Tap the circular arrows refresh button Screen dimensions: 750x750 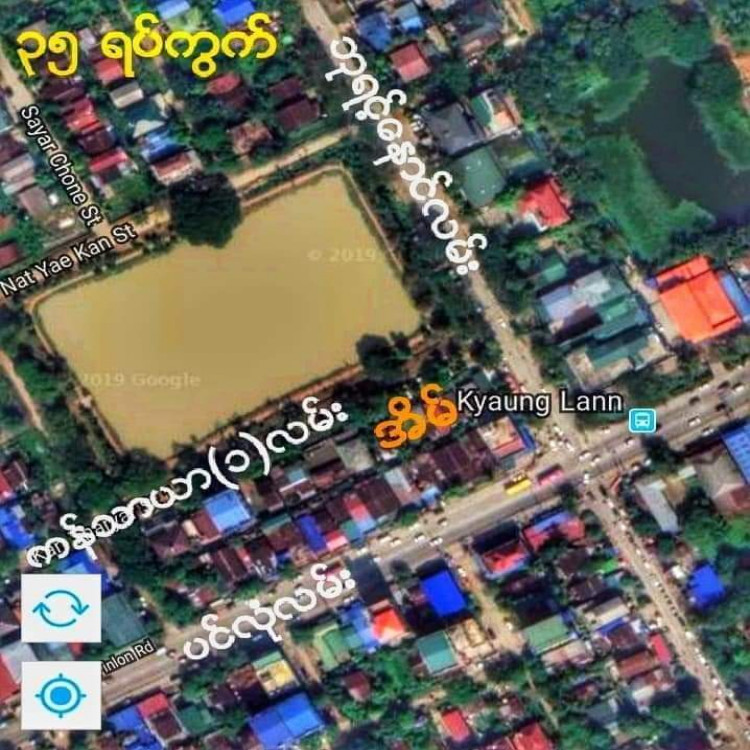click(60, 607)
